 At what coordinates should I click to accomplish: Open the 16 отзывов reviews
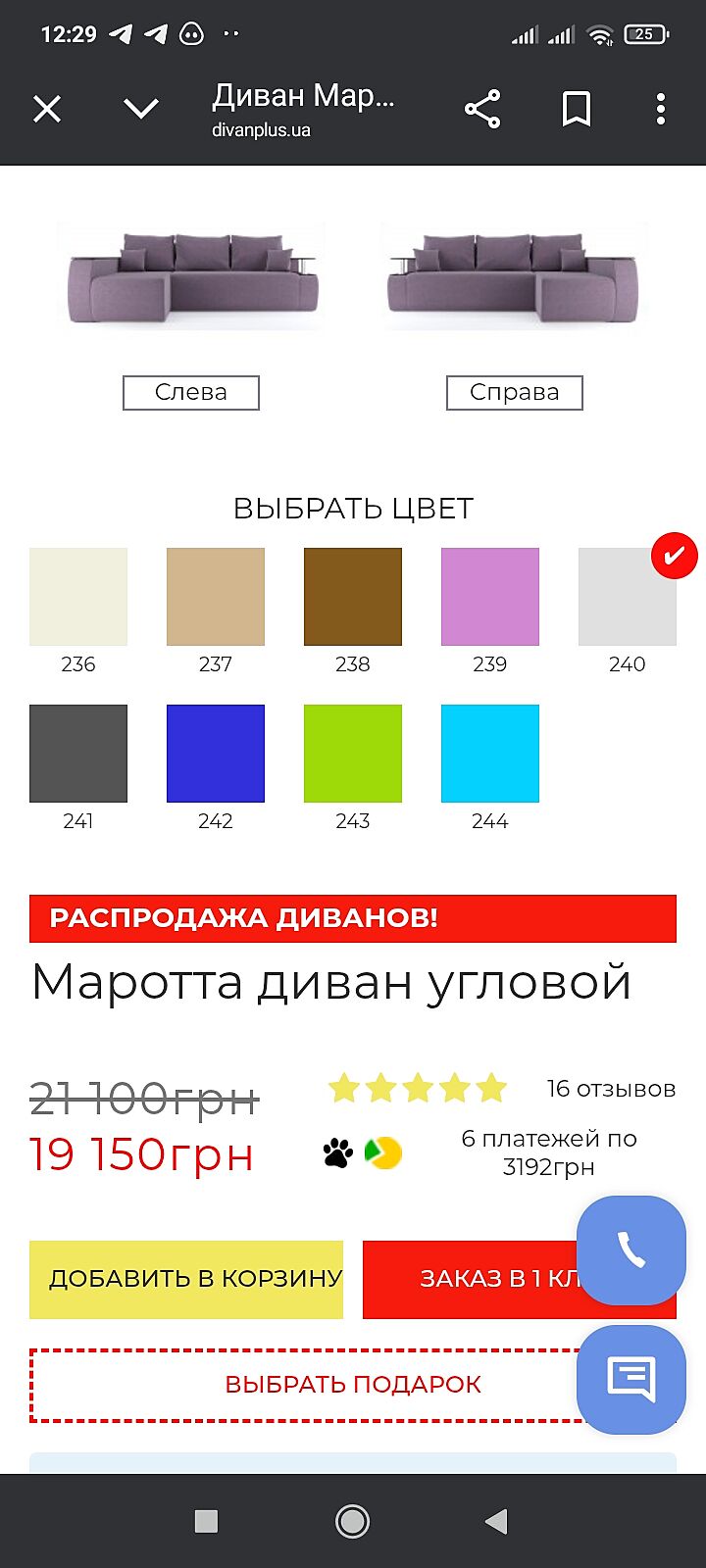(610, 1089)
